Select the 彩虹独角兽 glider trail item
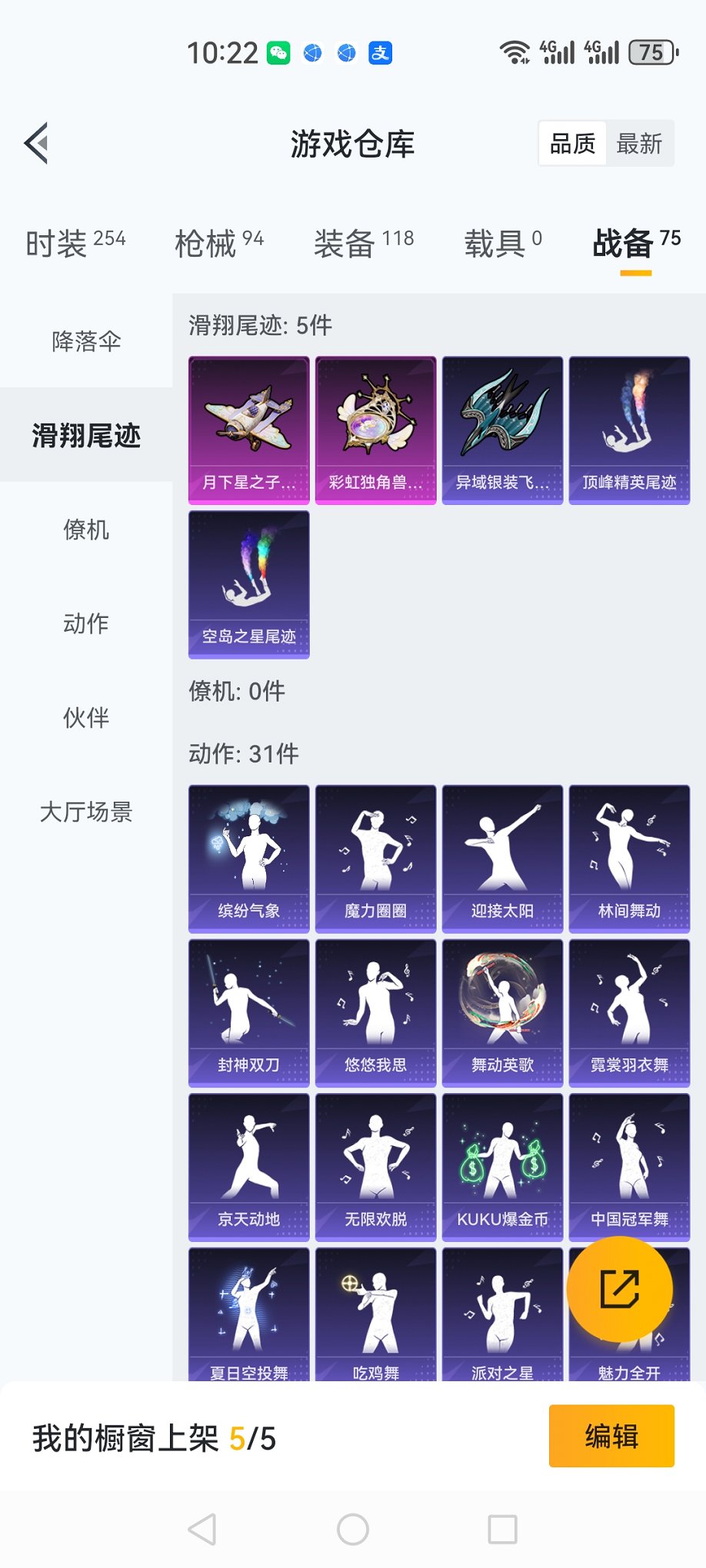Screen dimensions: 706x1568 [375, 429]
